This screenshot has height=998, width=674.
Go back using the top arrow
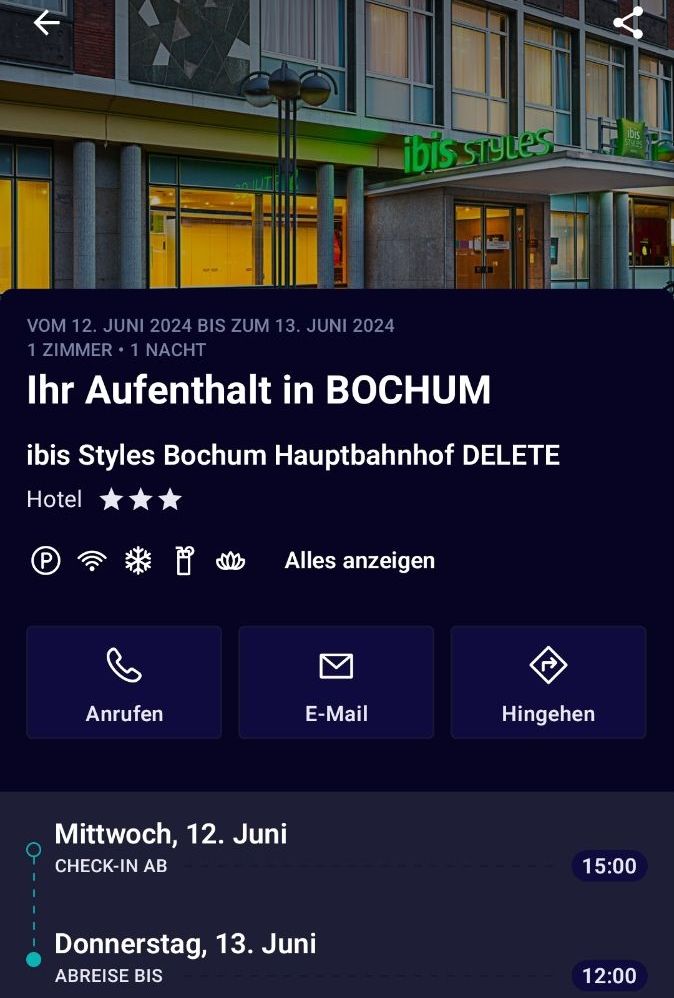click(47, 23)
